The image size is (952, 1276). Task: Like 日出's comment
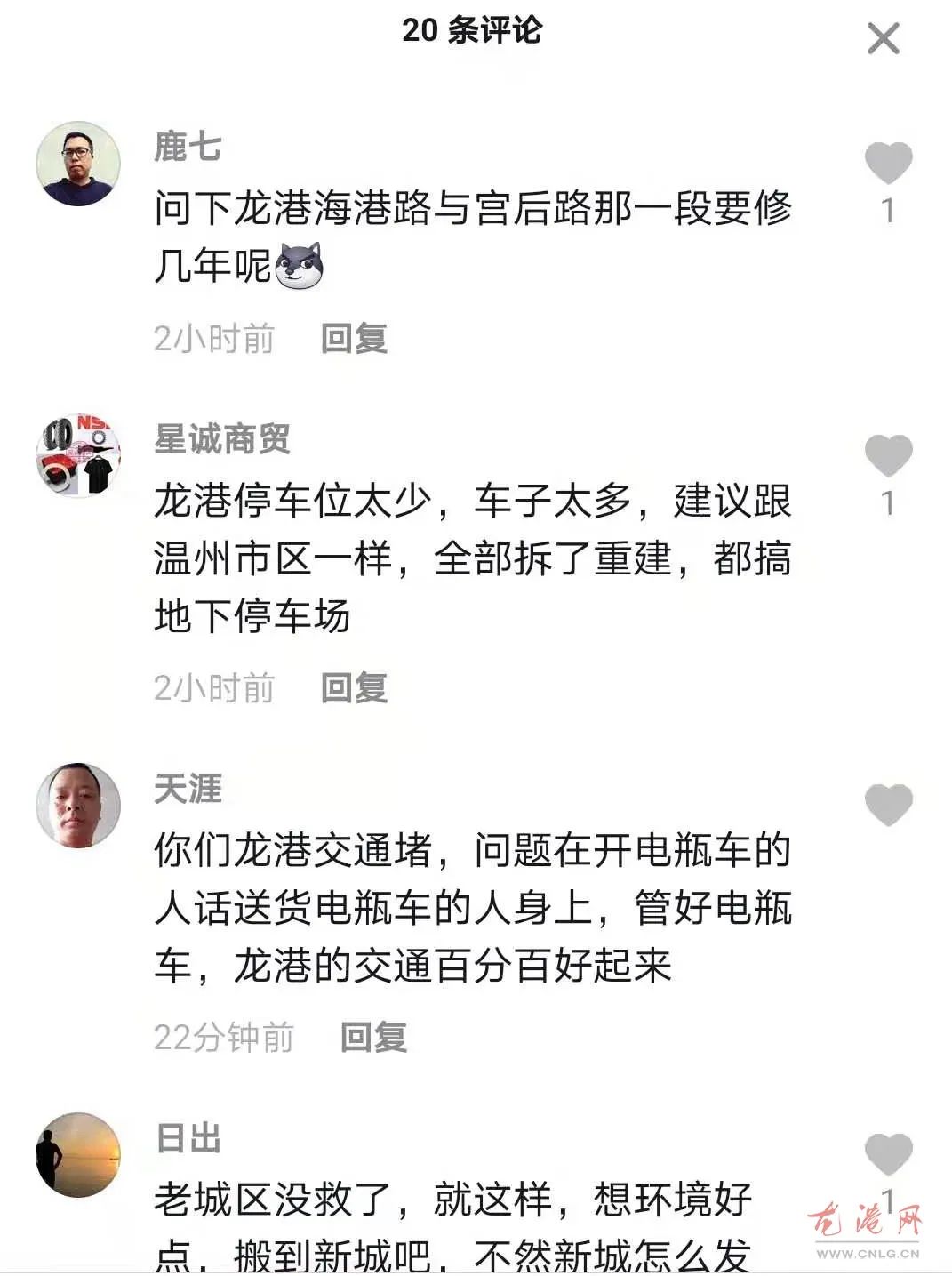click(888, 1154)
